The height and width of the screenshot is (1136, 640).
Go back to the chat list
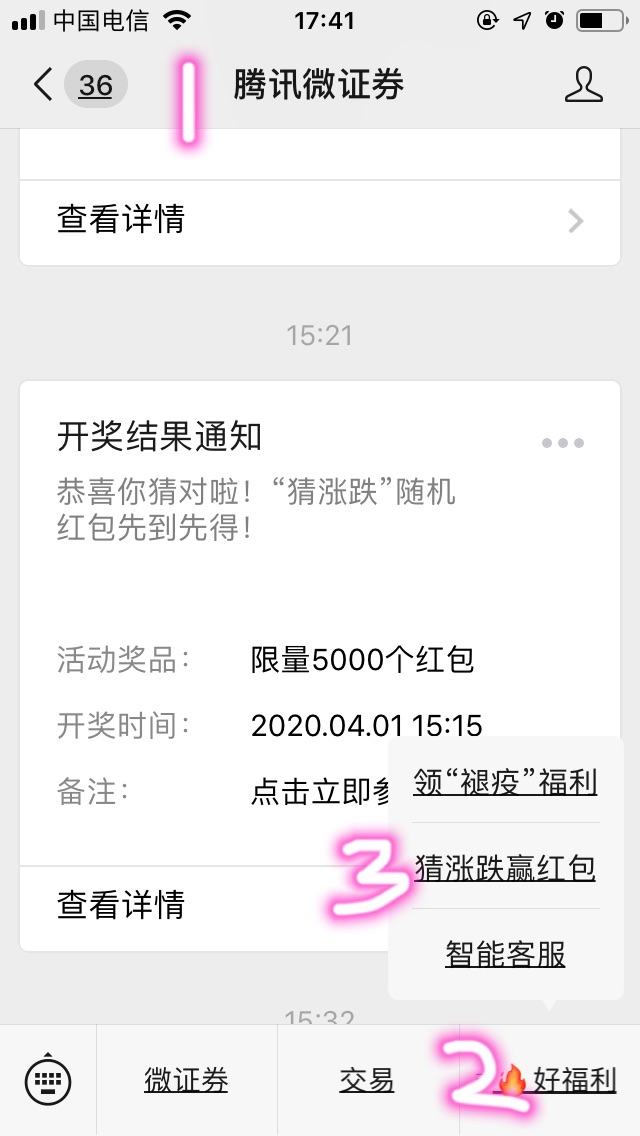pyautogui.click(x=44, y=85)
